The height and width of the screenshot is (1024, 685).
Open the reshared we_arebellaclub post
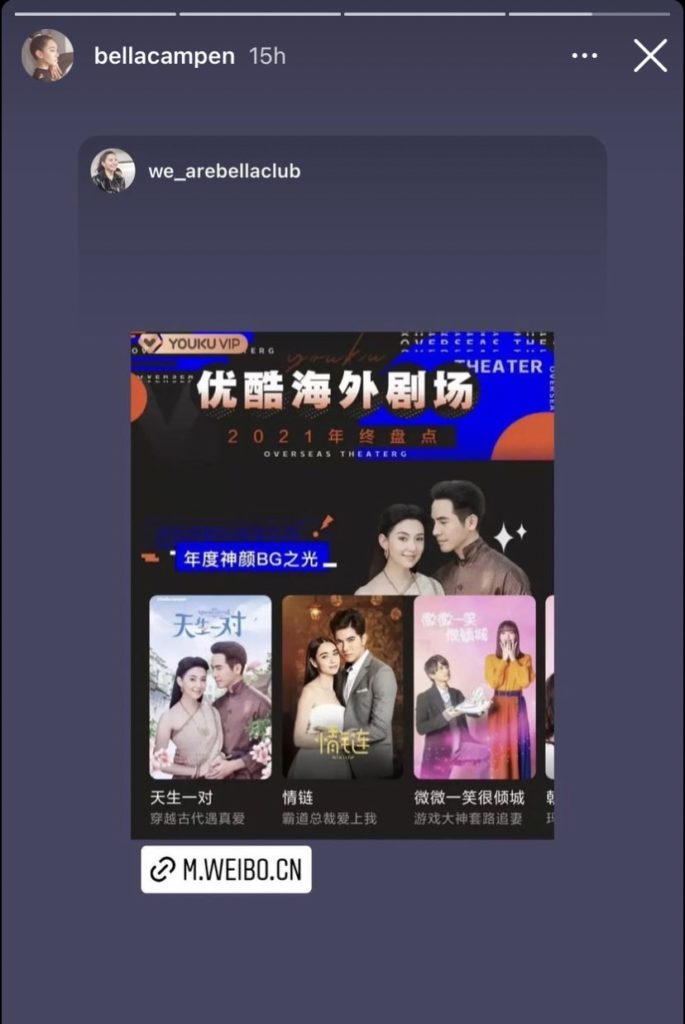[x=342, y=585]
